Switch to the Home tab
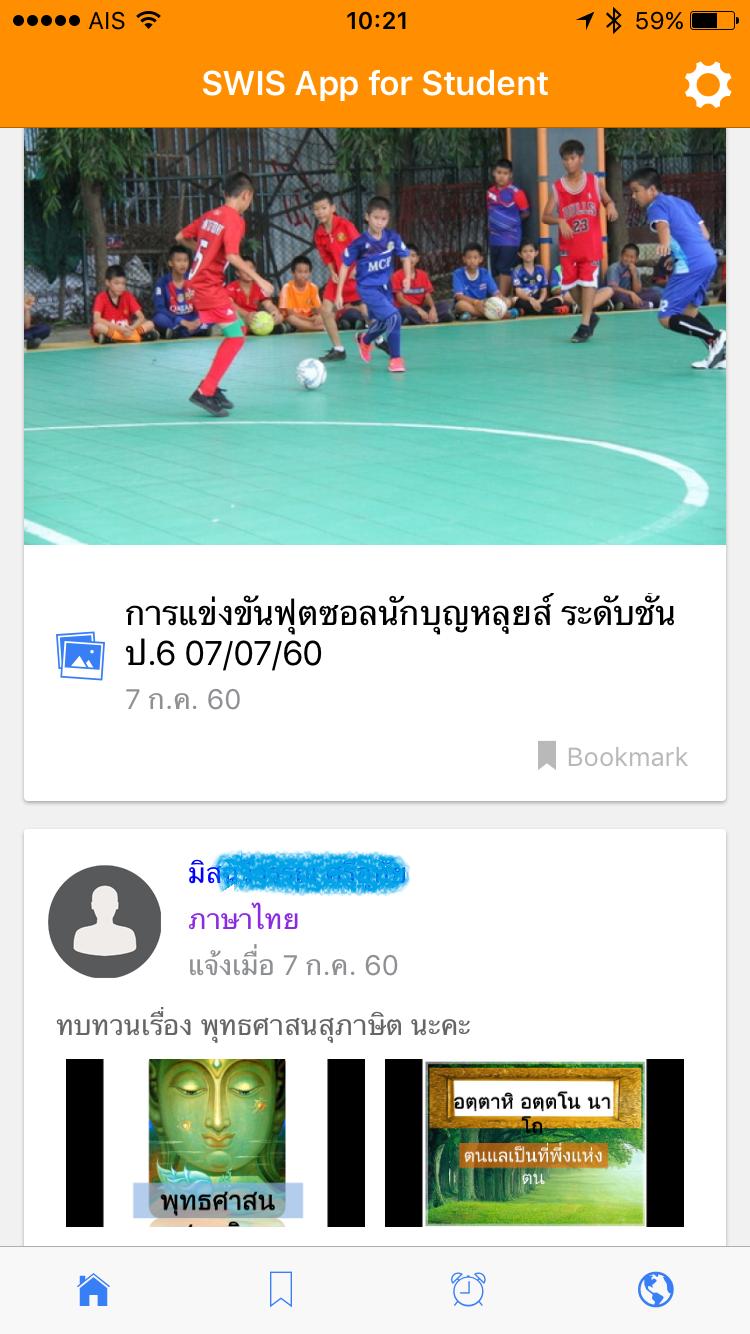The height and width of the screenshot is (1334, 750). (93, 1290)
